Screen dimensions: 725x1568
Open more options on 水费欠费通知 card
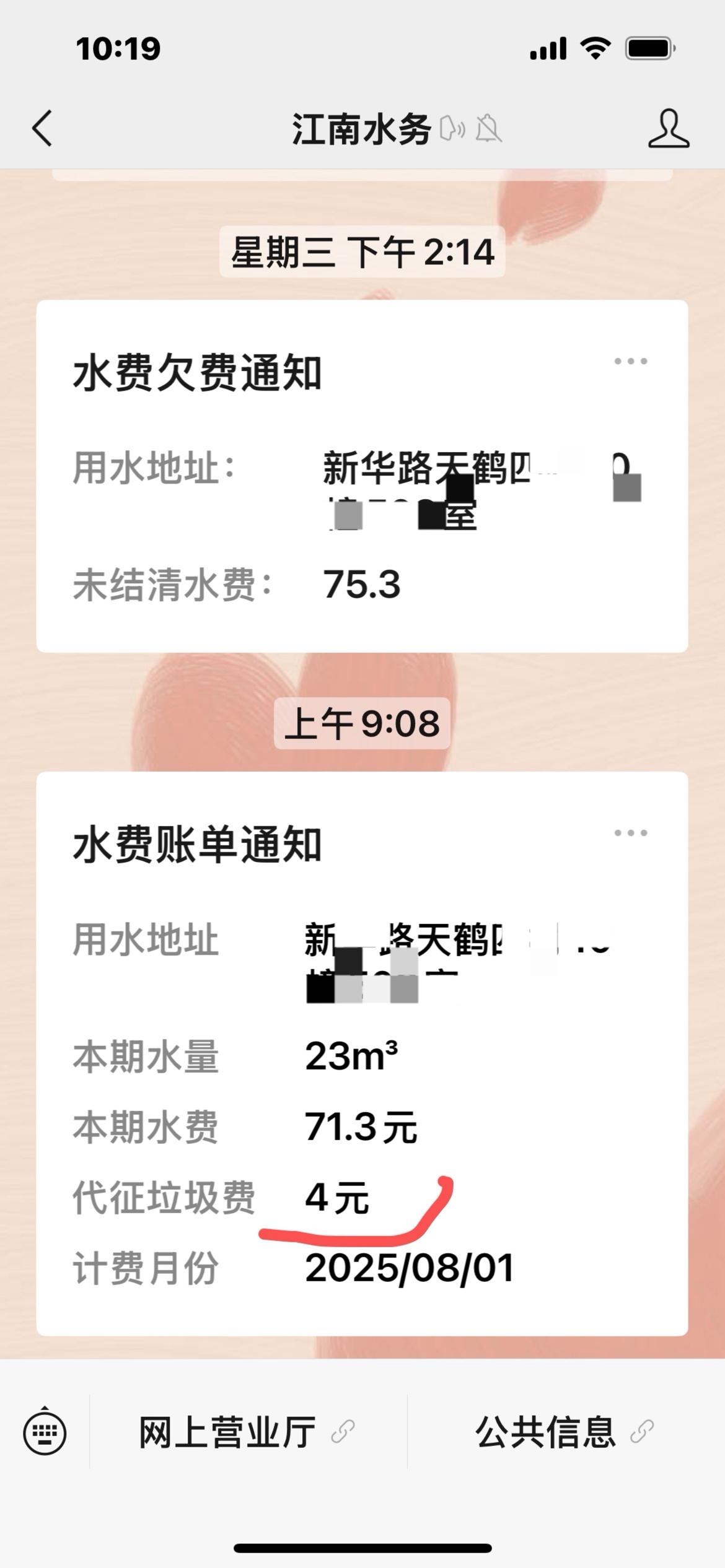pos(630,361)
